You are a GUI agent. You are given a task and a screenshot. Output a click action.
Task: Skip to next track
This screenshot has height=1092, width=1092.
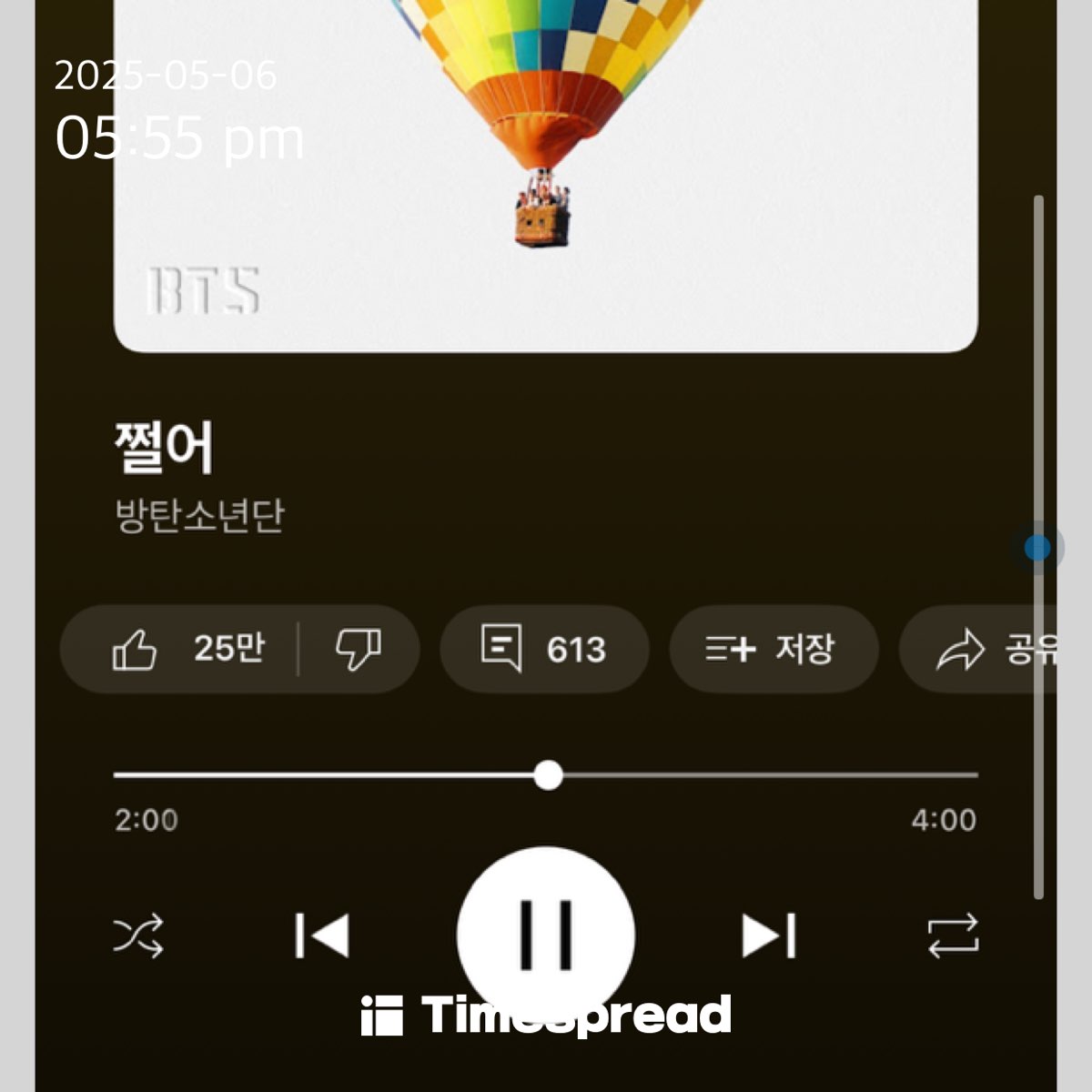(x=769, y=935)
